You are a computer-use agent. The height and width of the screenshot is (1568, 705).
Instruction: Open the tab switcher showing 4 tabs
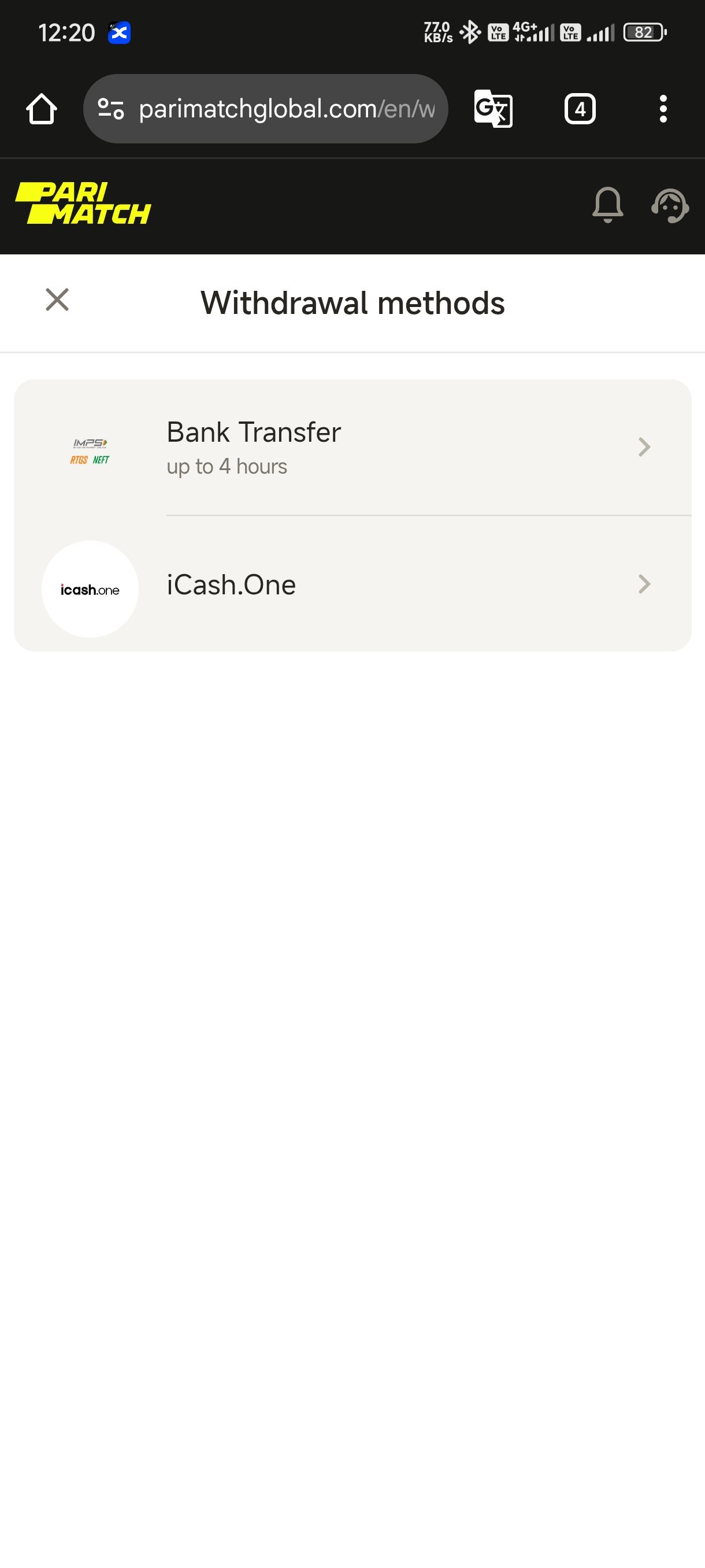click(x=580, y=109)
